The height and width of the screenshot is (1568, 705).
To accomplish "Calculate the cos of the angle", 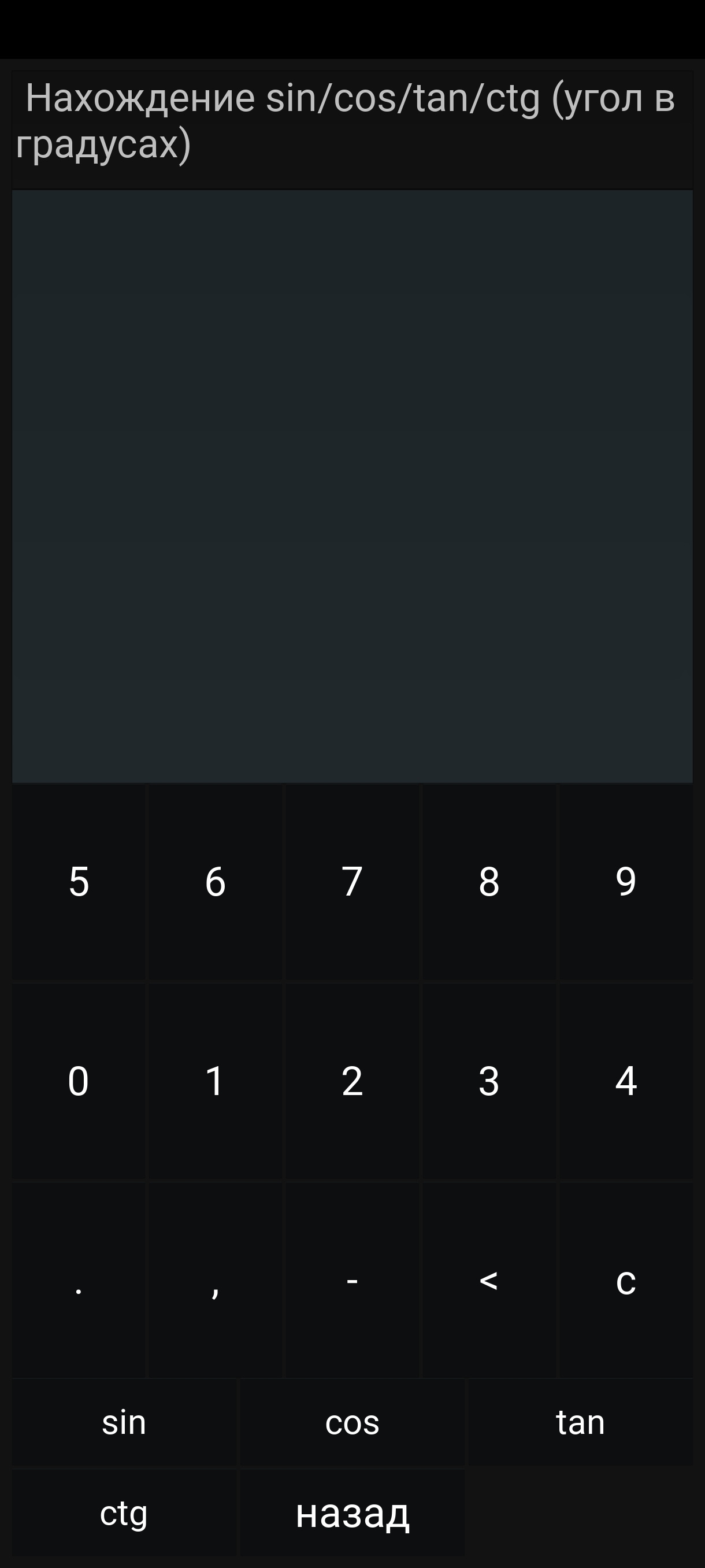I will 352,1423.
